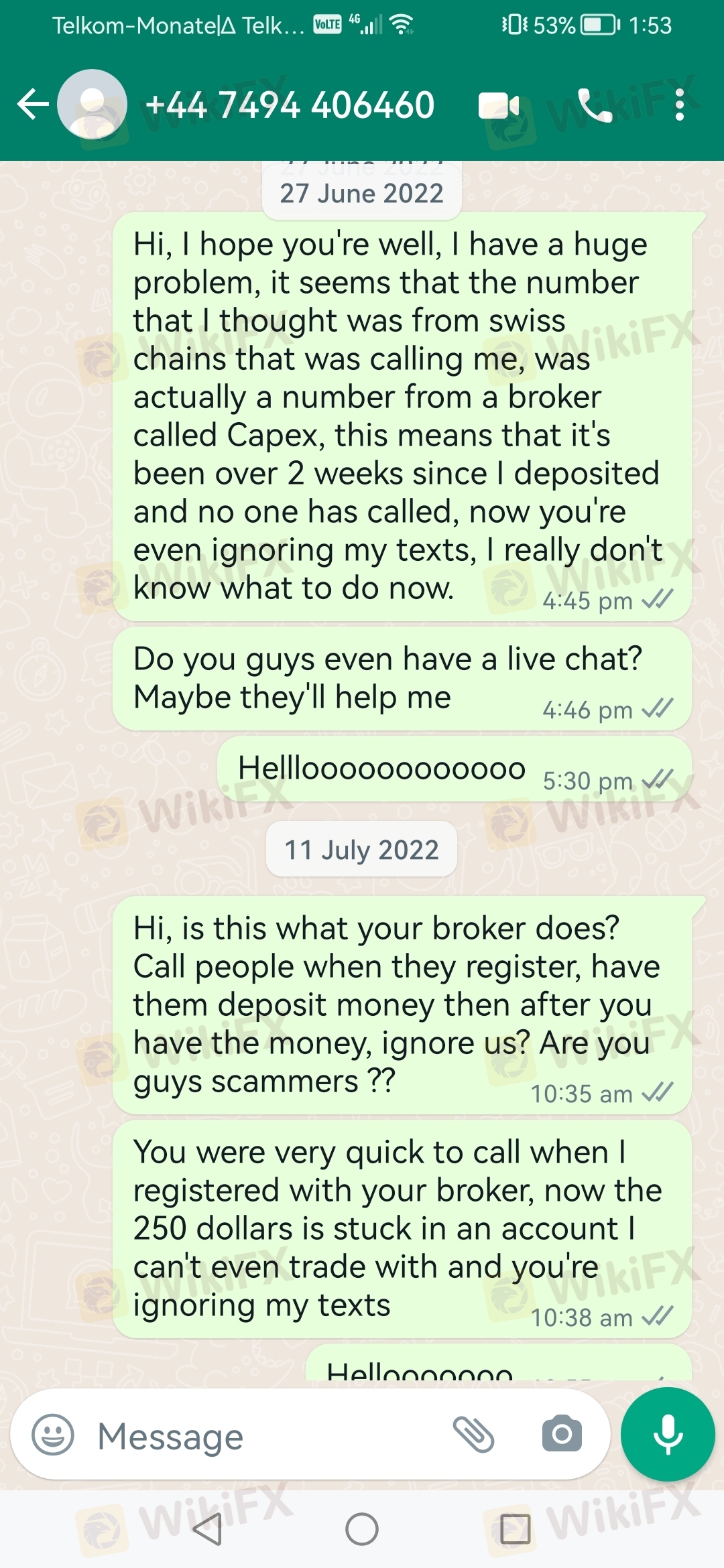
Task: Open the emoji picker
Action: [x=53, y=1435]
